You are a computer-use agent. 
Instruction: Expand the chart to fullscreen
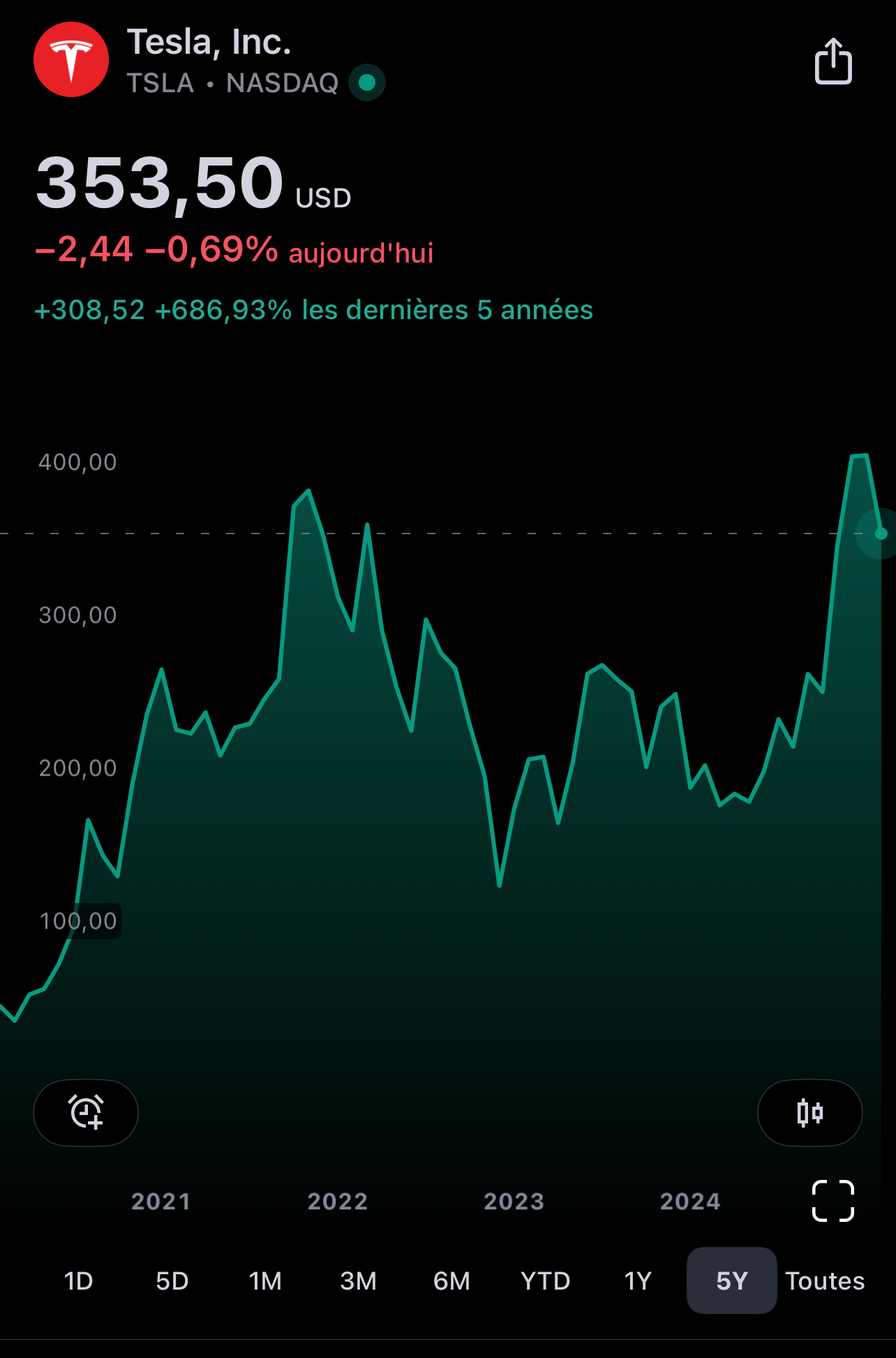833,1201
